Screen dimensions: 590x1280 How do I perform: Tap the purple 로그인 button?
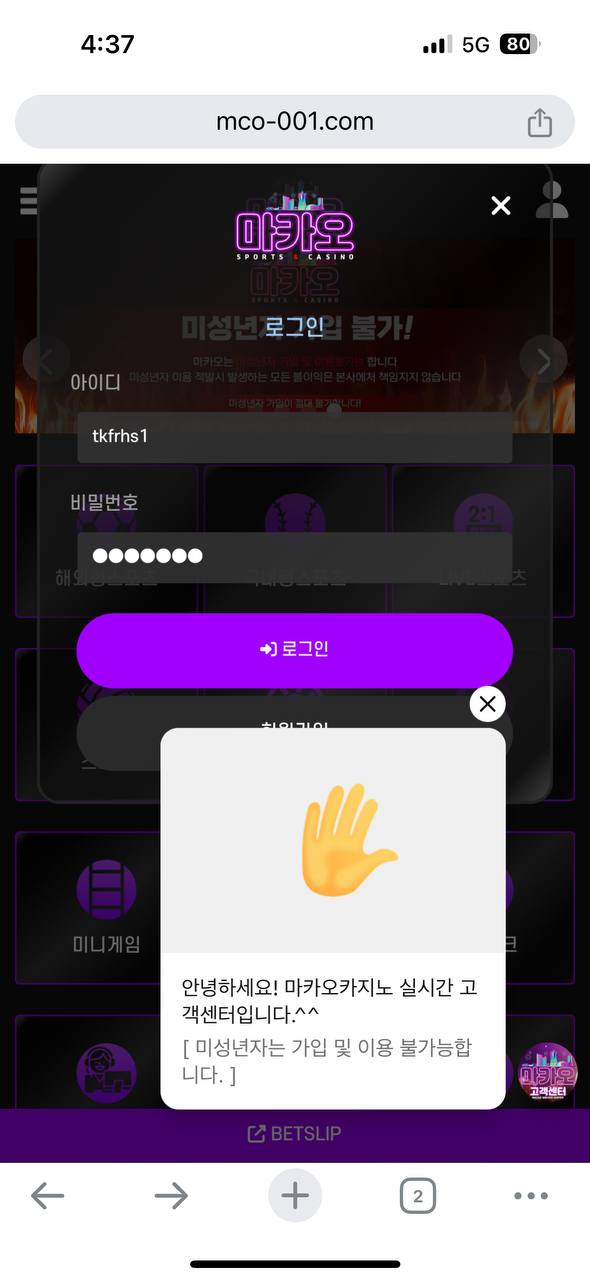pyautogui.click(x=295, y=650)
